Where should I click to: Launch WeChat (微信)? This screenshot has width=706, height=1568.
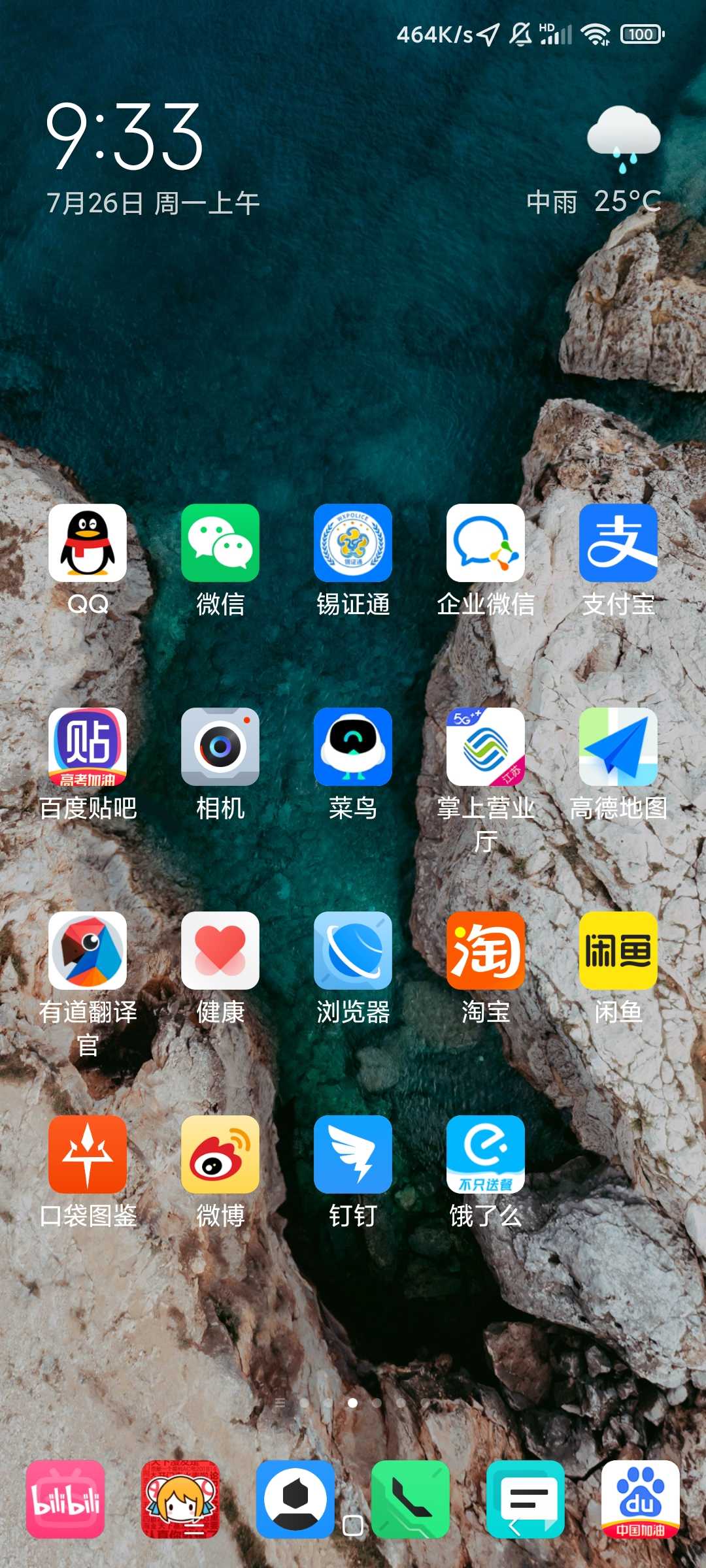pyautogui.click(x=220, y=543)
